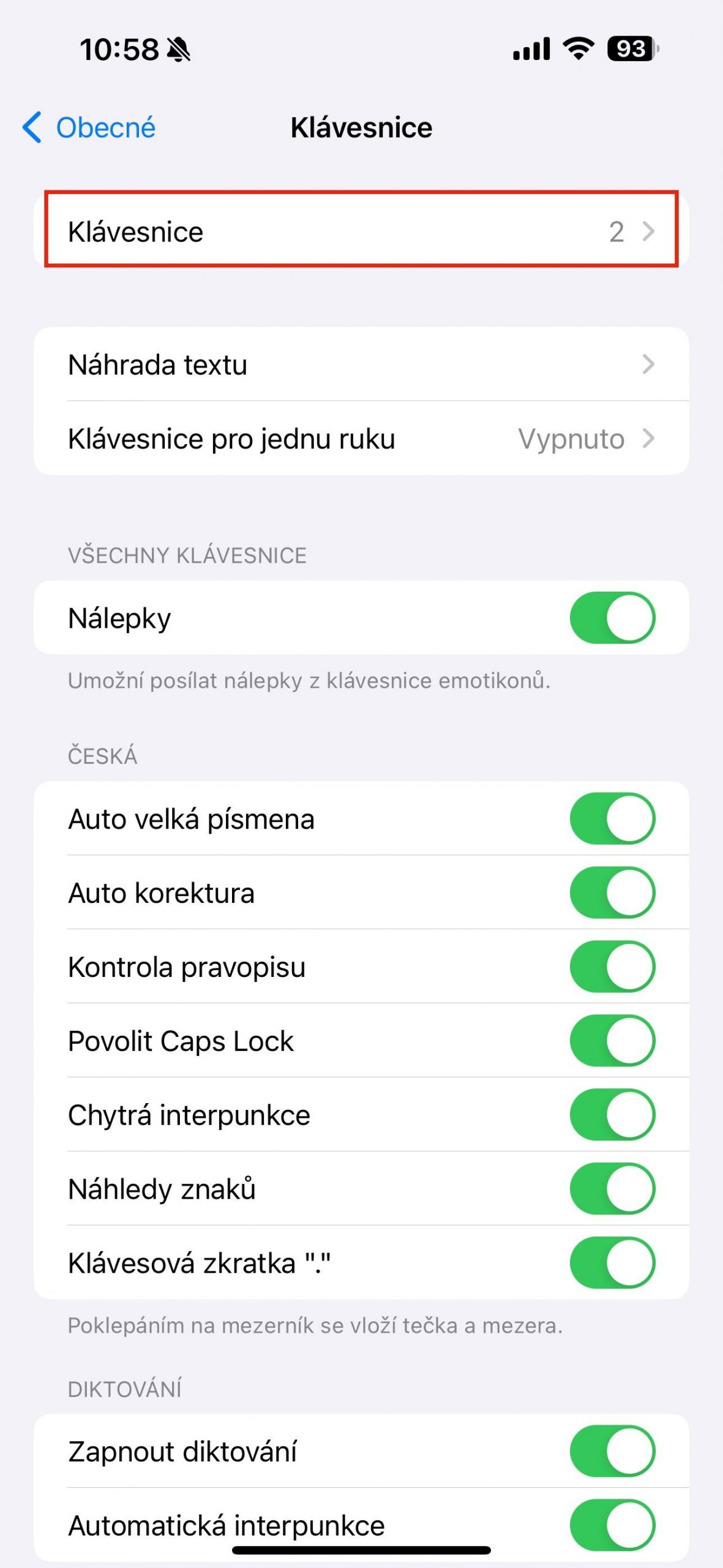Go back to Obecné settings
This screenshot has width=723, height=1568.
click(89, 127)
